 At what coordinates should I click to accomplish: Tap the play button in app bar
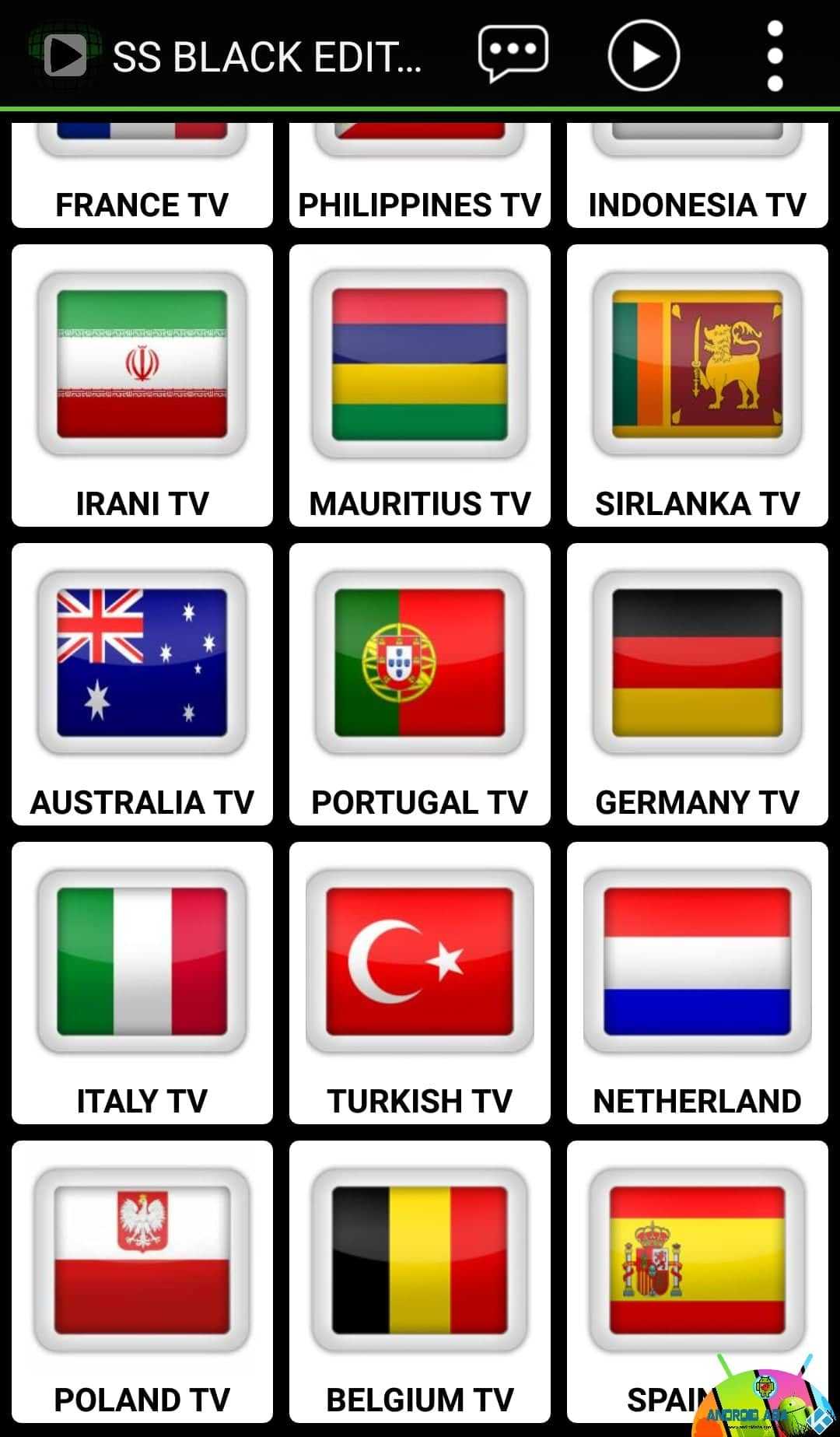pyautogui.click(x=643, y=56)
